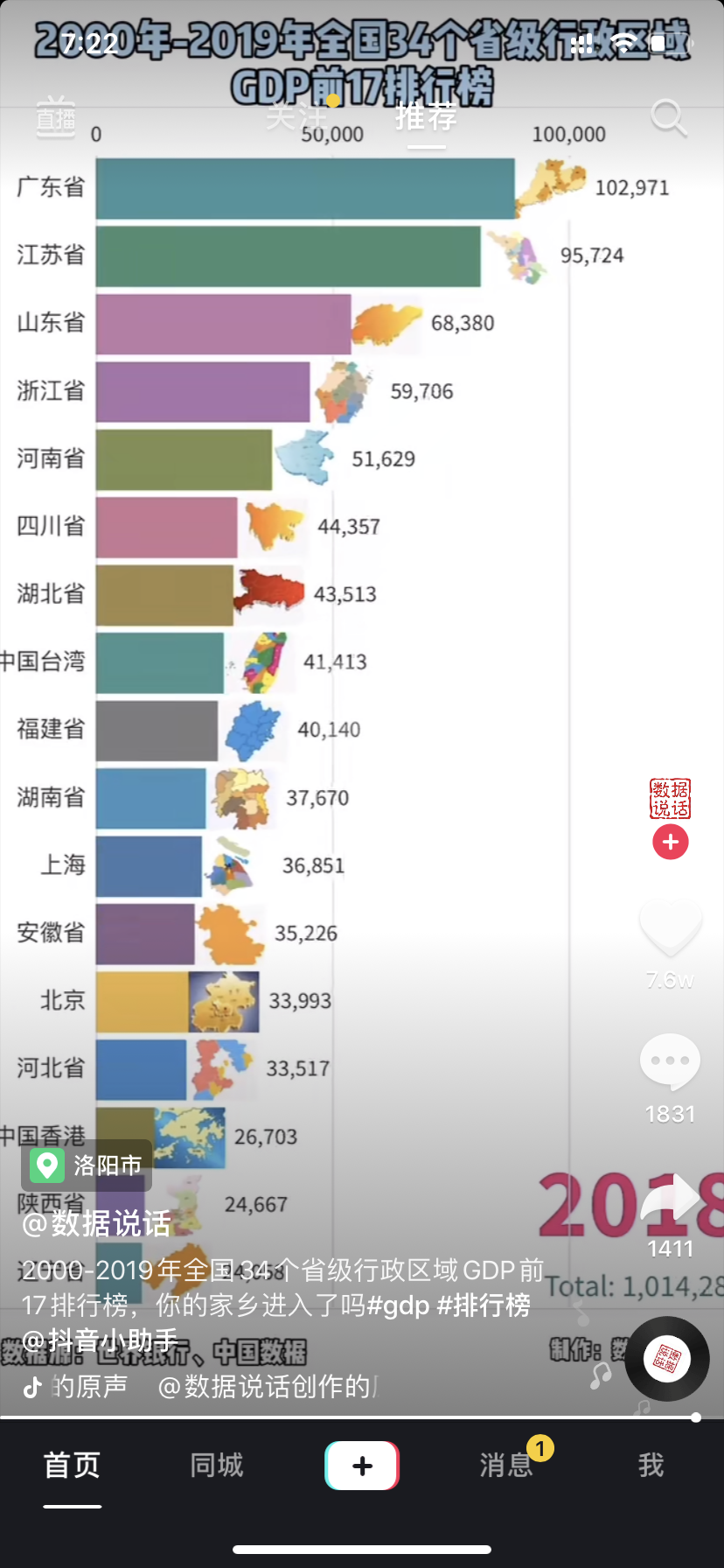This screenshot has width=724, height=1568.
Task: Open the 消息 messages tab
Action: click(506, 1465)
